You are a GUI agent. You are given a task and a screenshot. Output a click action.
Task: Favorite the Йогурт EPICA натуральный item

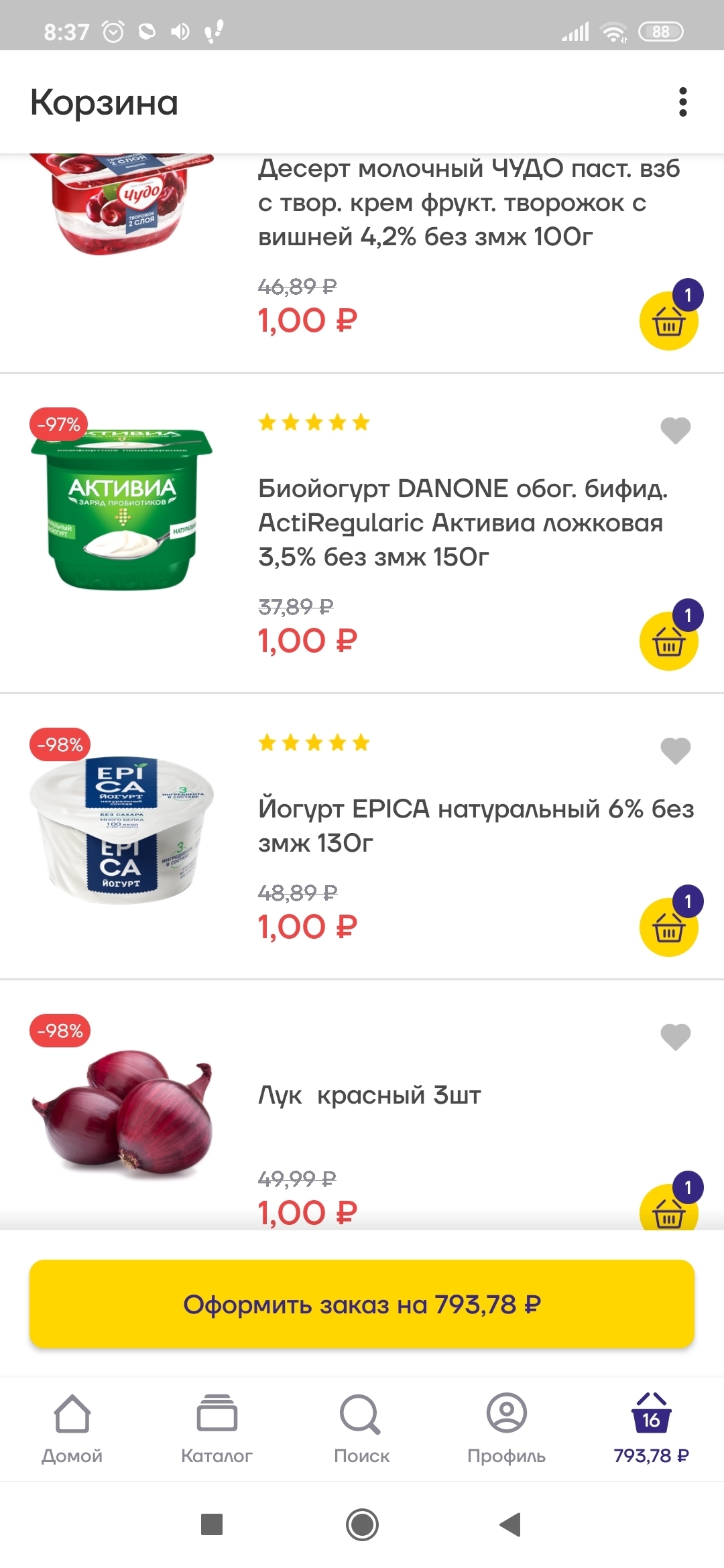click(676, 750)
